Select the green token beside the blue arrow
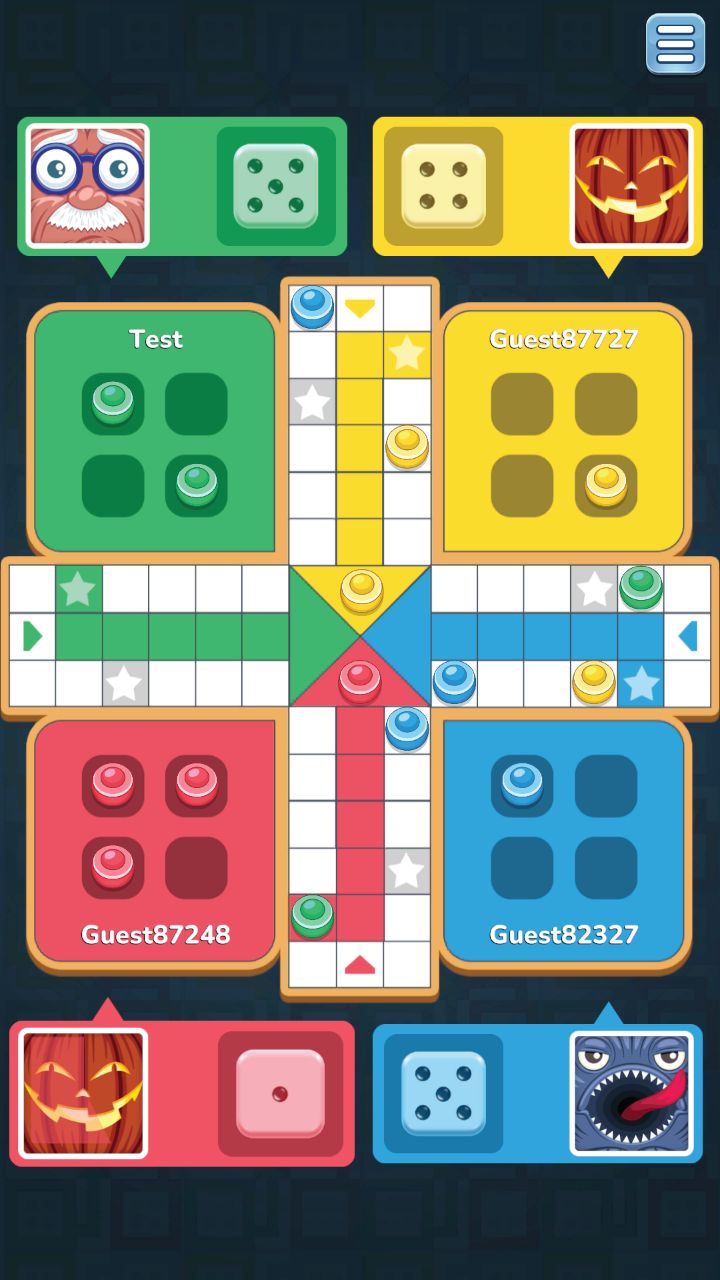This screenshot has width=720, height=1280. coord(640,586)
